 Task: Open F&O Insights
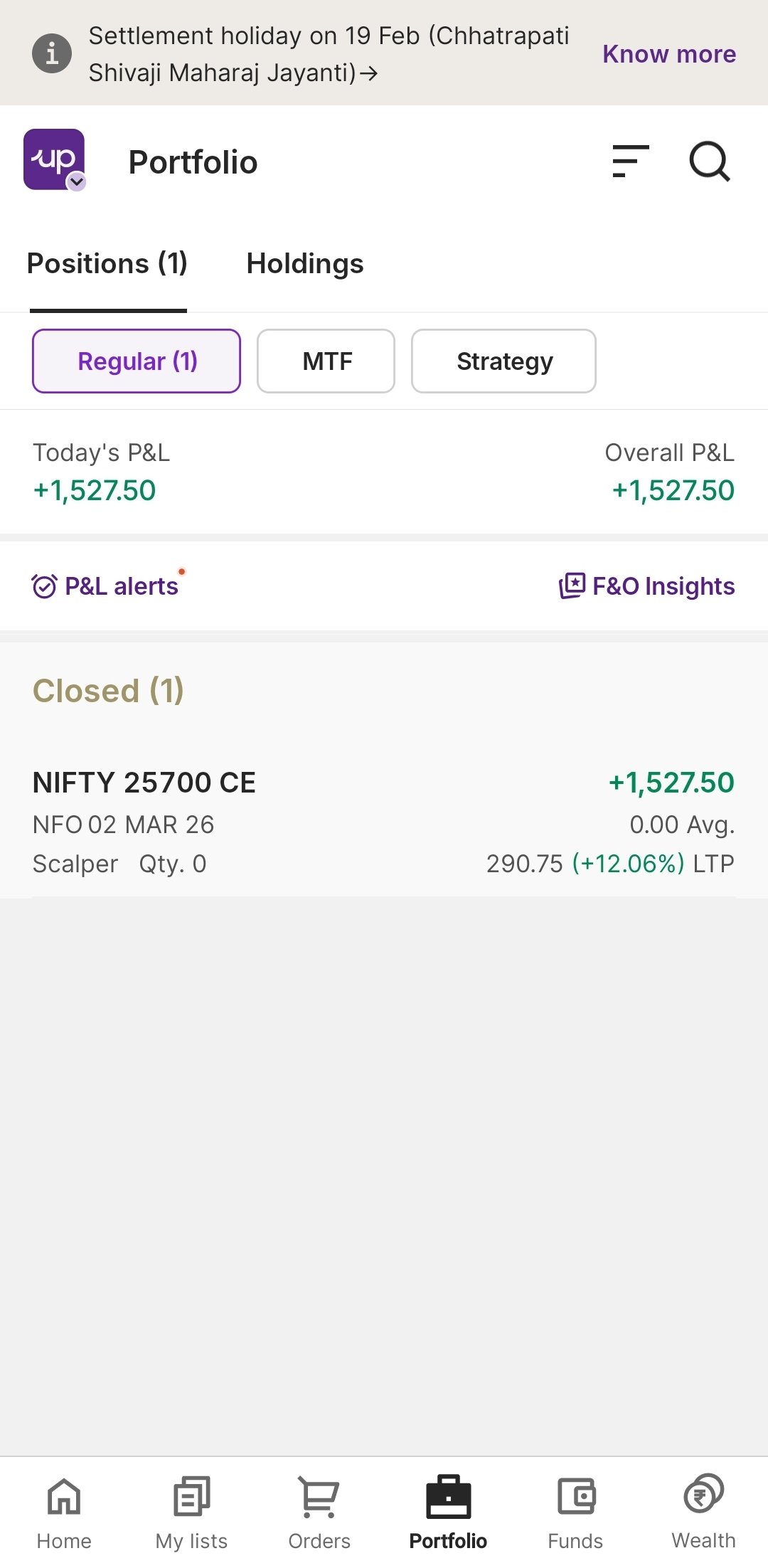click(x=647, y=586)
